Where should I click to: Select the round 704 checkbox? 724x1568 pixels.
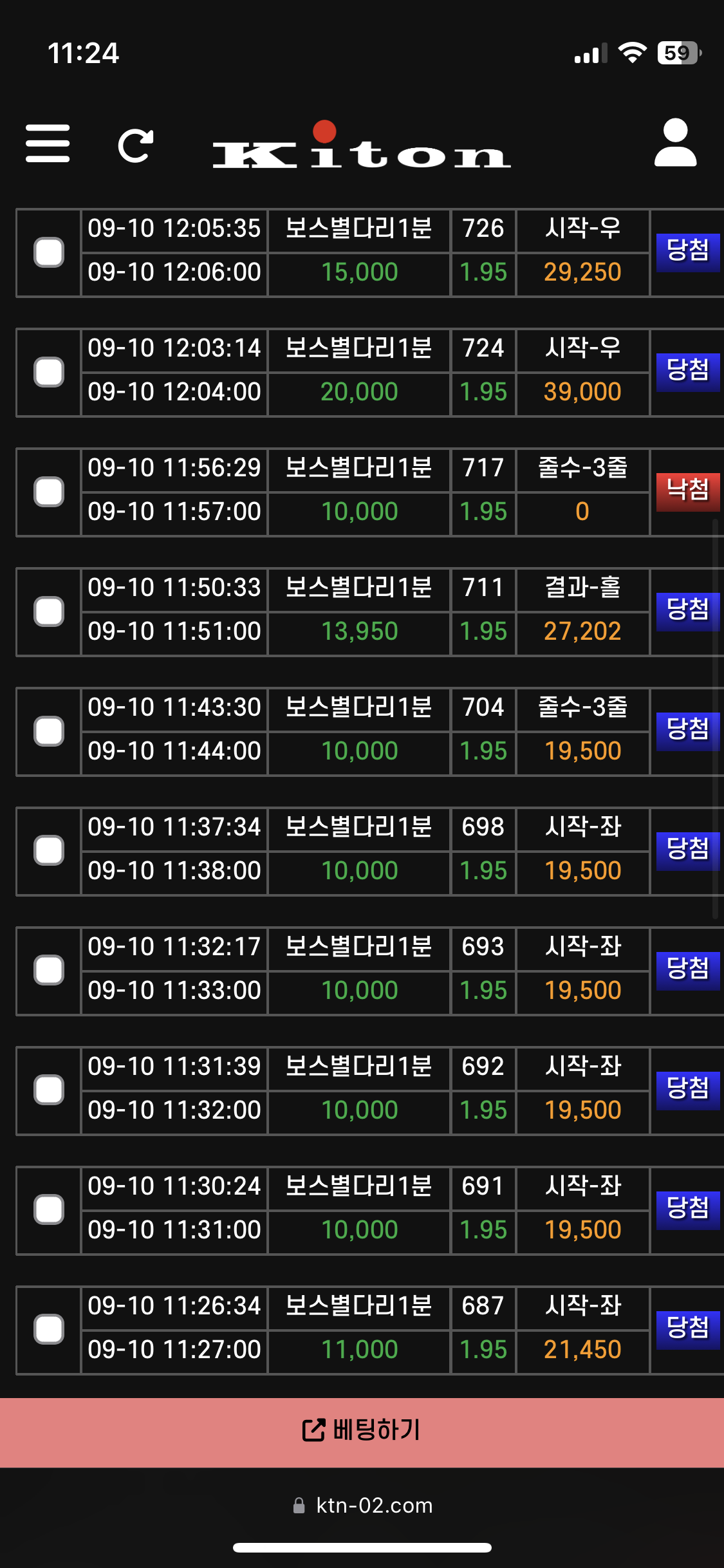click(49, 731)
